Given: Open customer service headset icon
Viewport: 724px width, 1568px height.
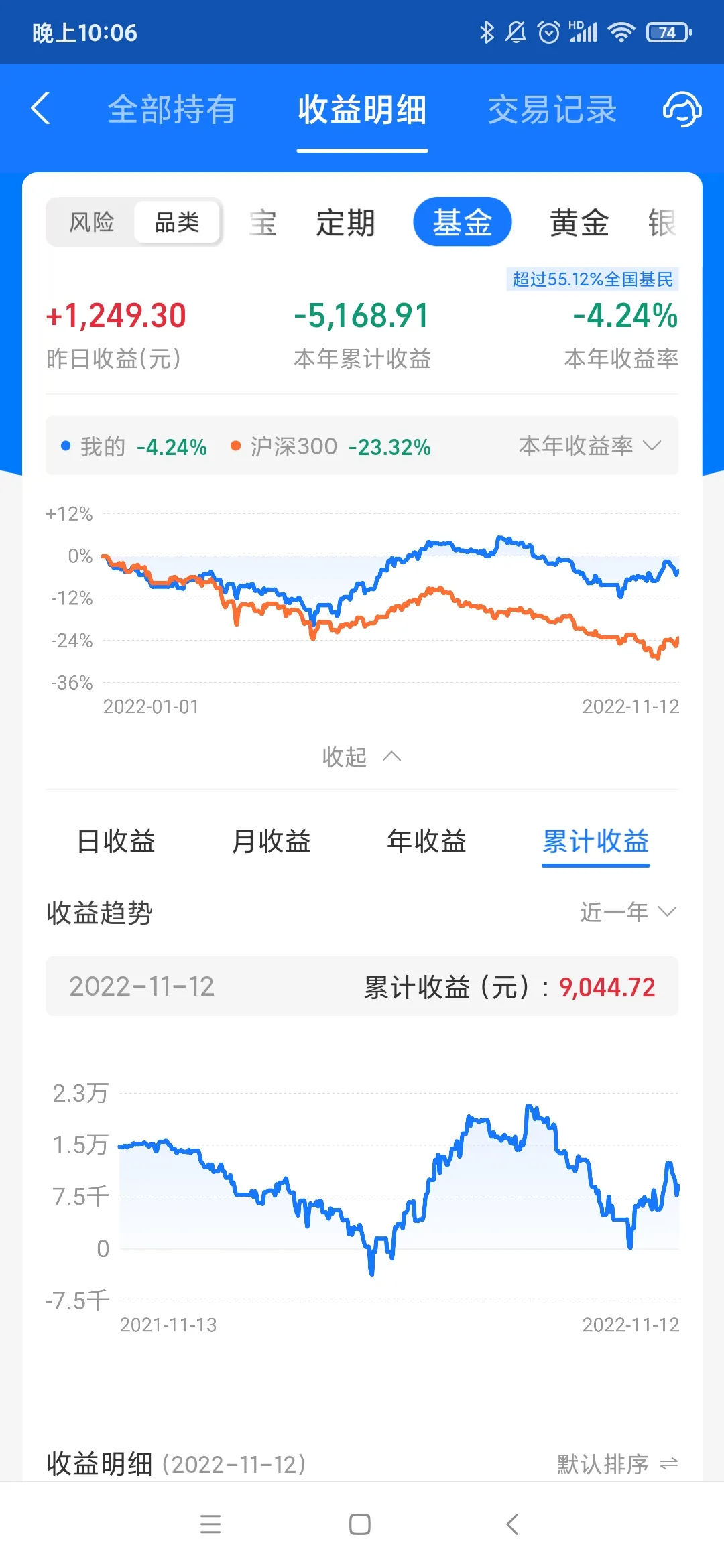Looking at the screenshot, I should (x=682, y=109).
